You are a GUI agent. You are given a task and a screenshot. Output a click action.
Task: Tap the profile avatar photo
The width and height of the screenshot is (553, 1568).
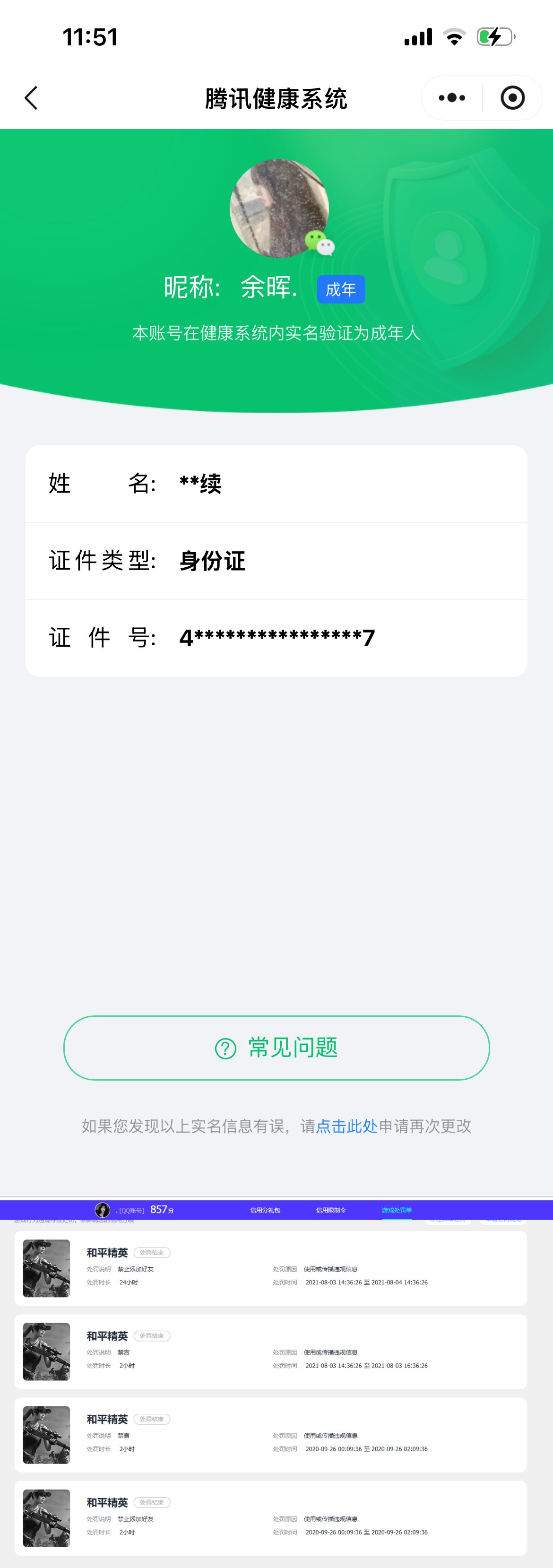tap(279, 208)
